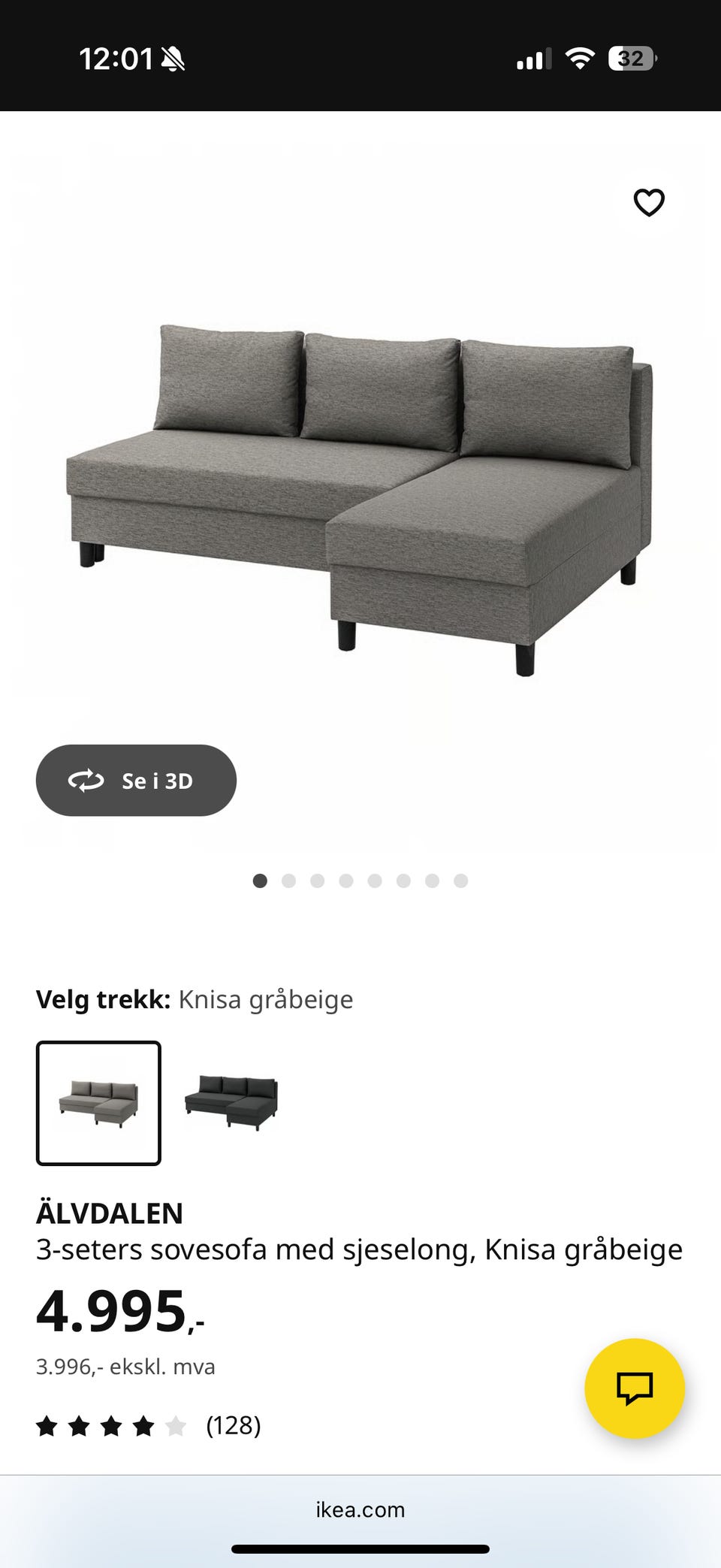
Task: Open the chat with yellow chat bubble
Action: pyautogui.click(x=635, y=1389)
